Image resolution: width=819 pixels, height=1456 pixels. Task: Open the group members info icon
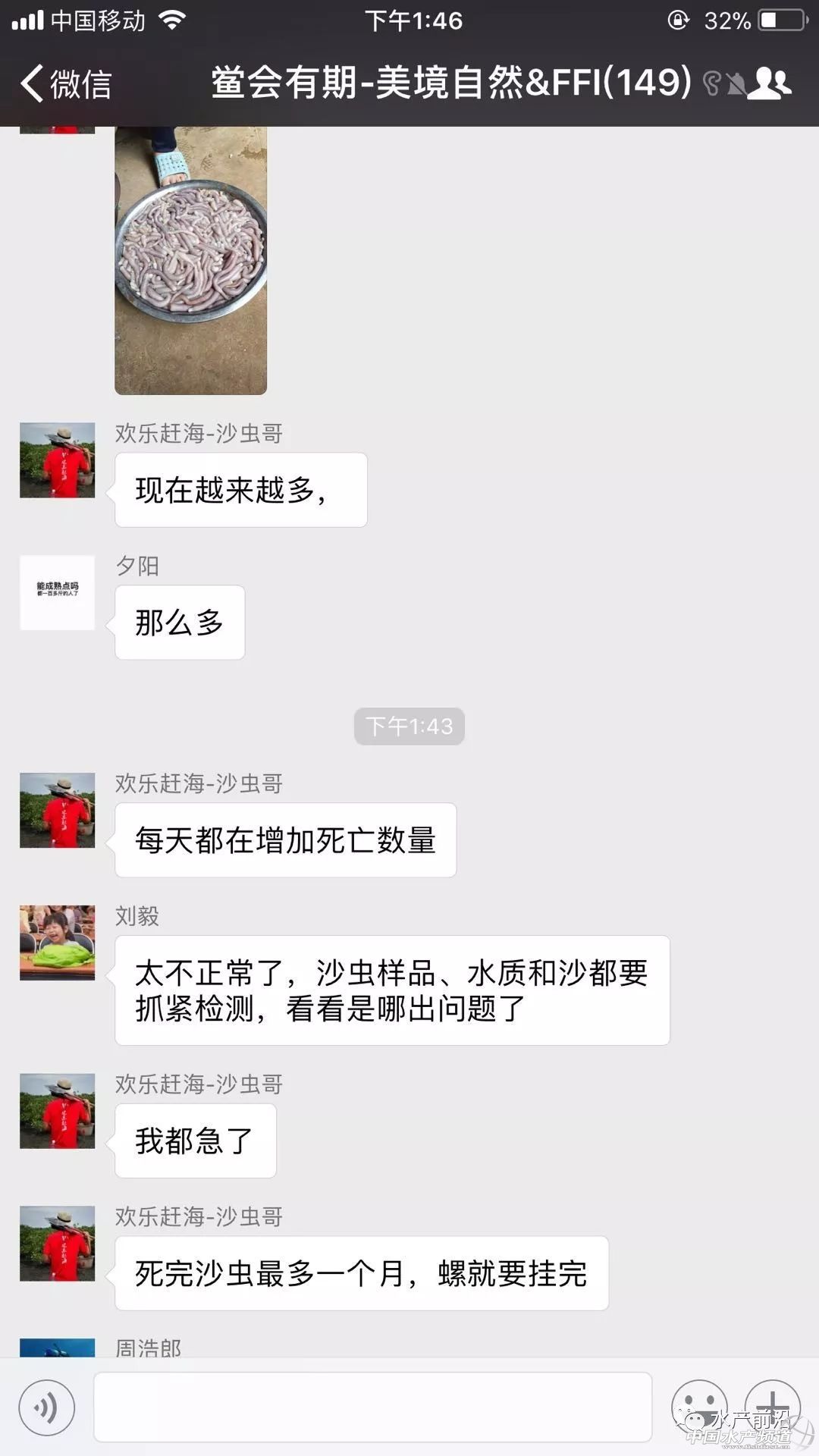[x=769, y=83]
